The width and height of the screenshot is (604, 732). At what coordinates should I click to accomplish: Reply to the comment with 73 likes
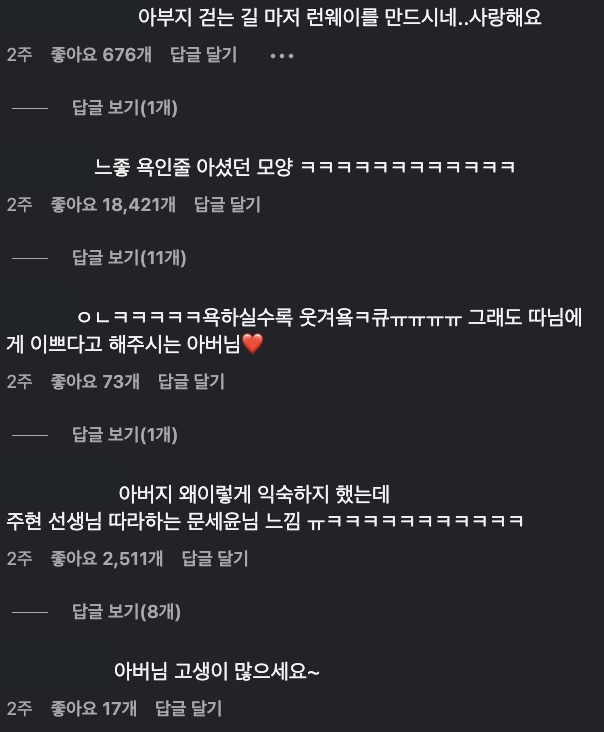pos(191,381)
